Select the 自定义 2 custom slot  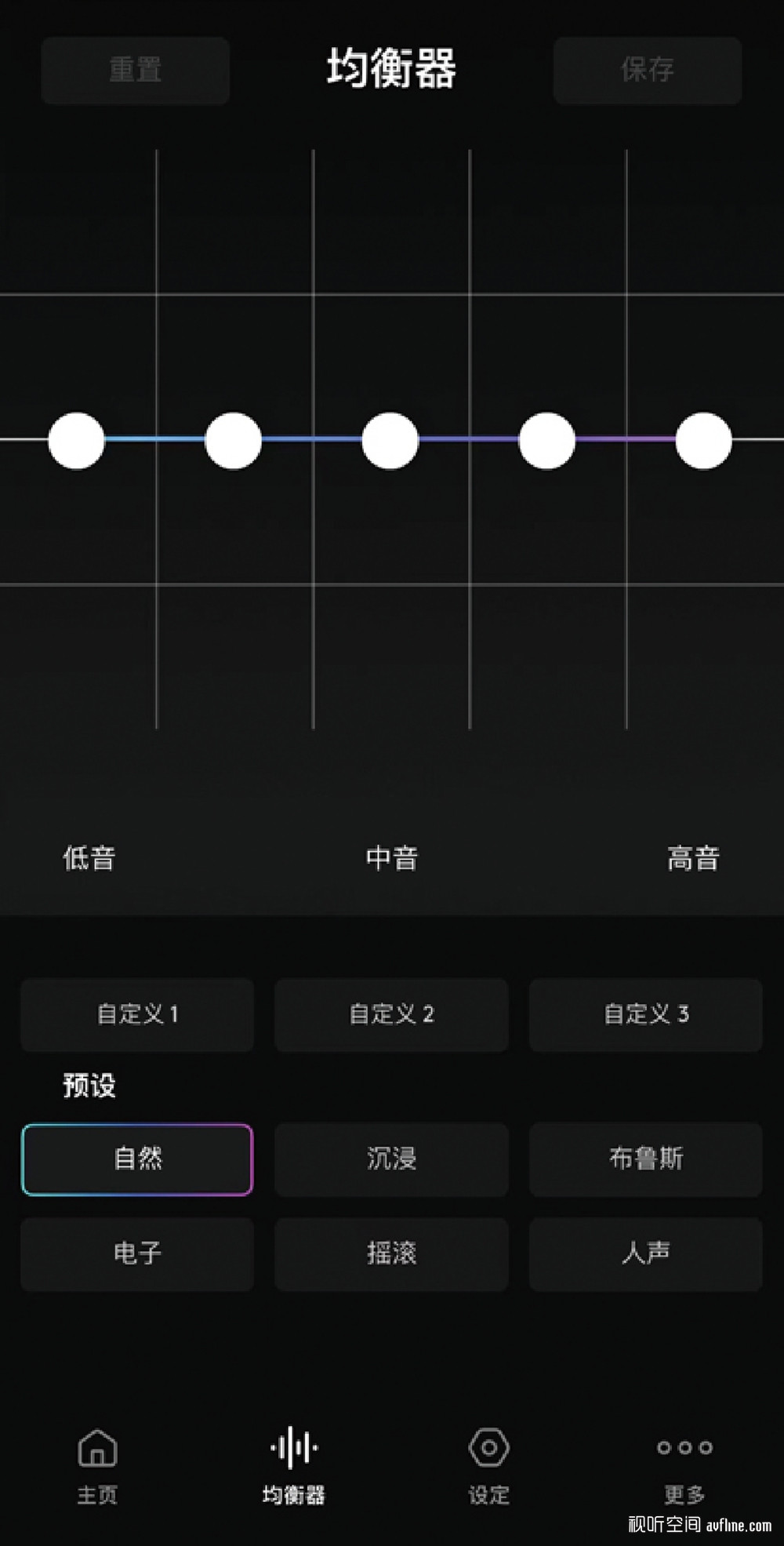pyautogui.click(x=391, y=1014)
